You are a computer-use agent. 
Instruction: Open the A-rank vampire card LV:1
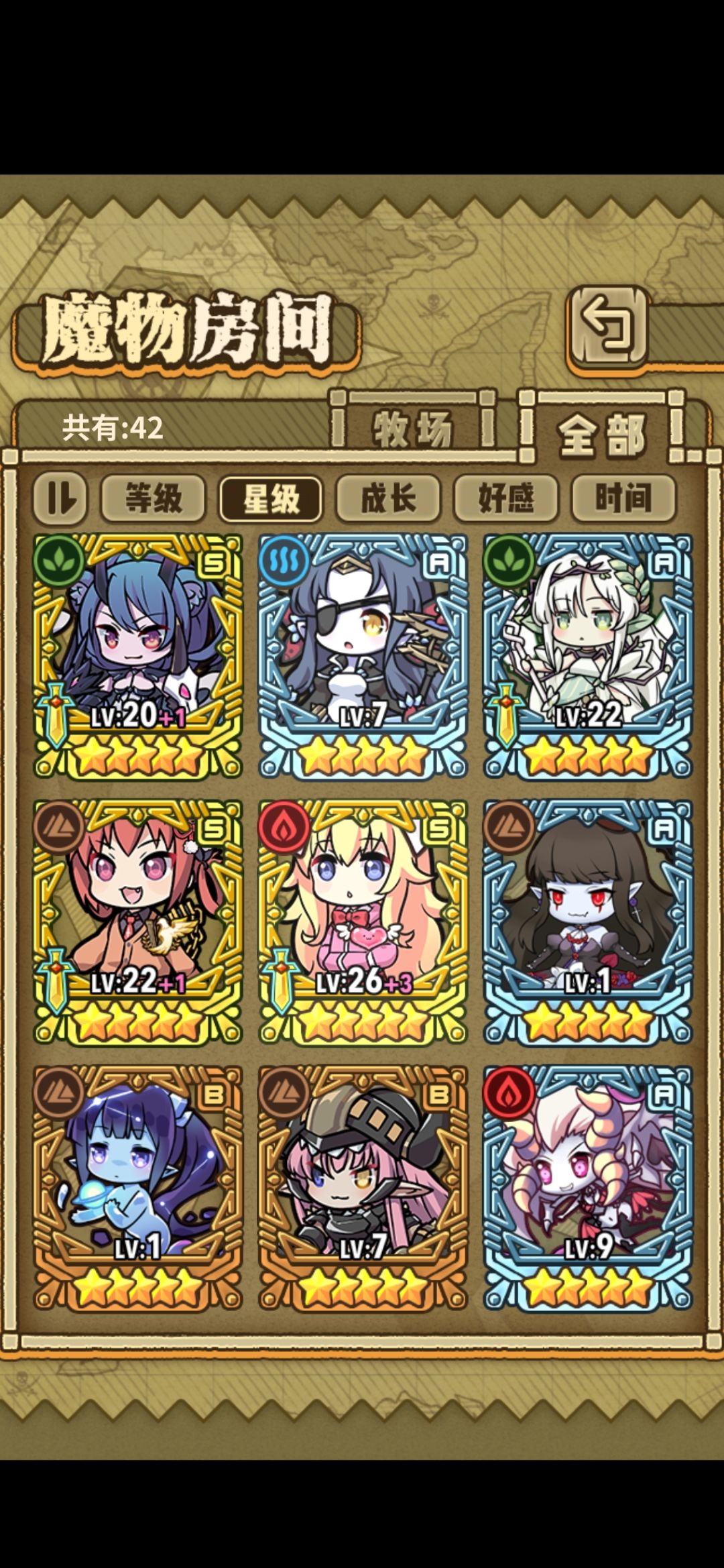tap(588, 922)
